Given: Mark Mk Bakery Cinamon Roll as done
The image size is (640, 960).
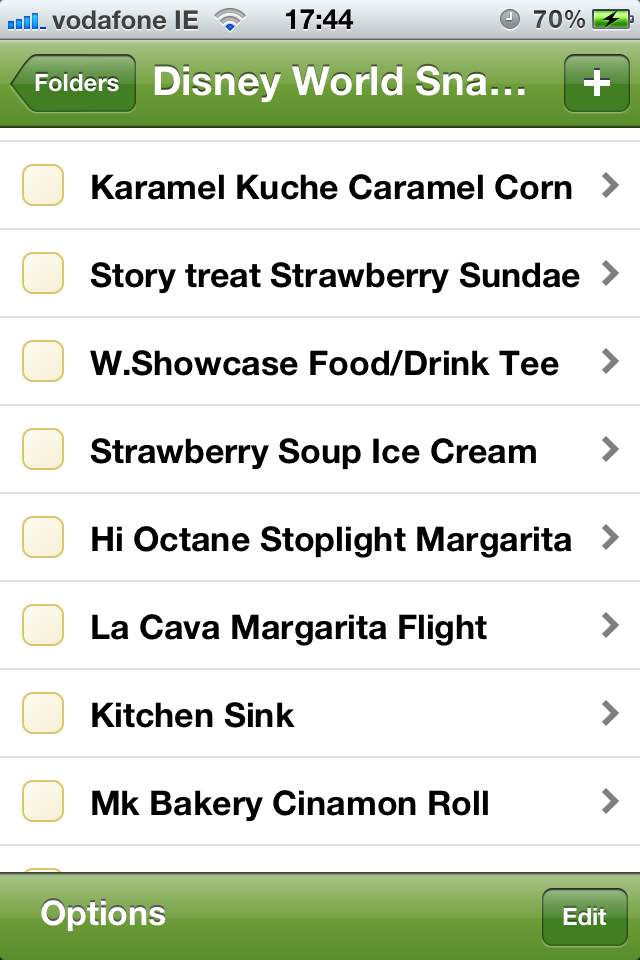Looking at the screenshot, I should [x=43, y=801].
